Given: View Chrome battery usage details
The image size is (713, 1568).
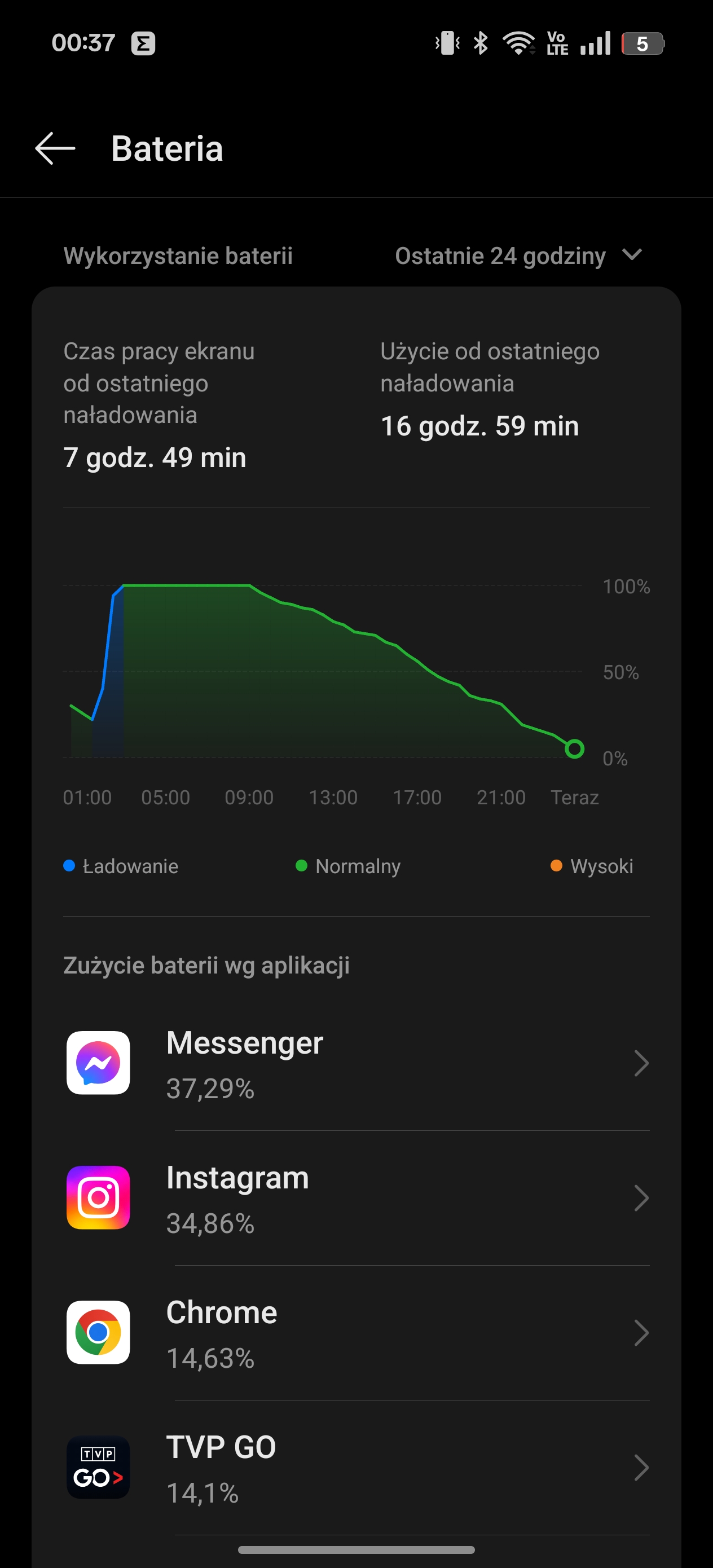Looking at the screenshot, I should coord(357,1333).
